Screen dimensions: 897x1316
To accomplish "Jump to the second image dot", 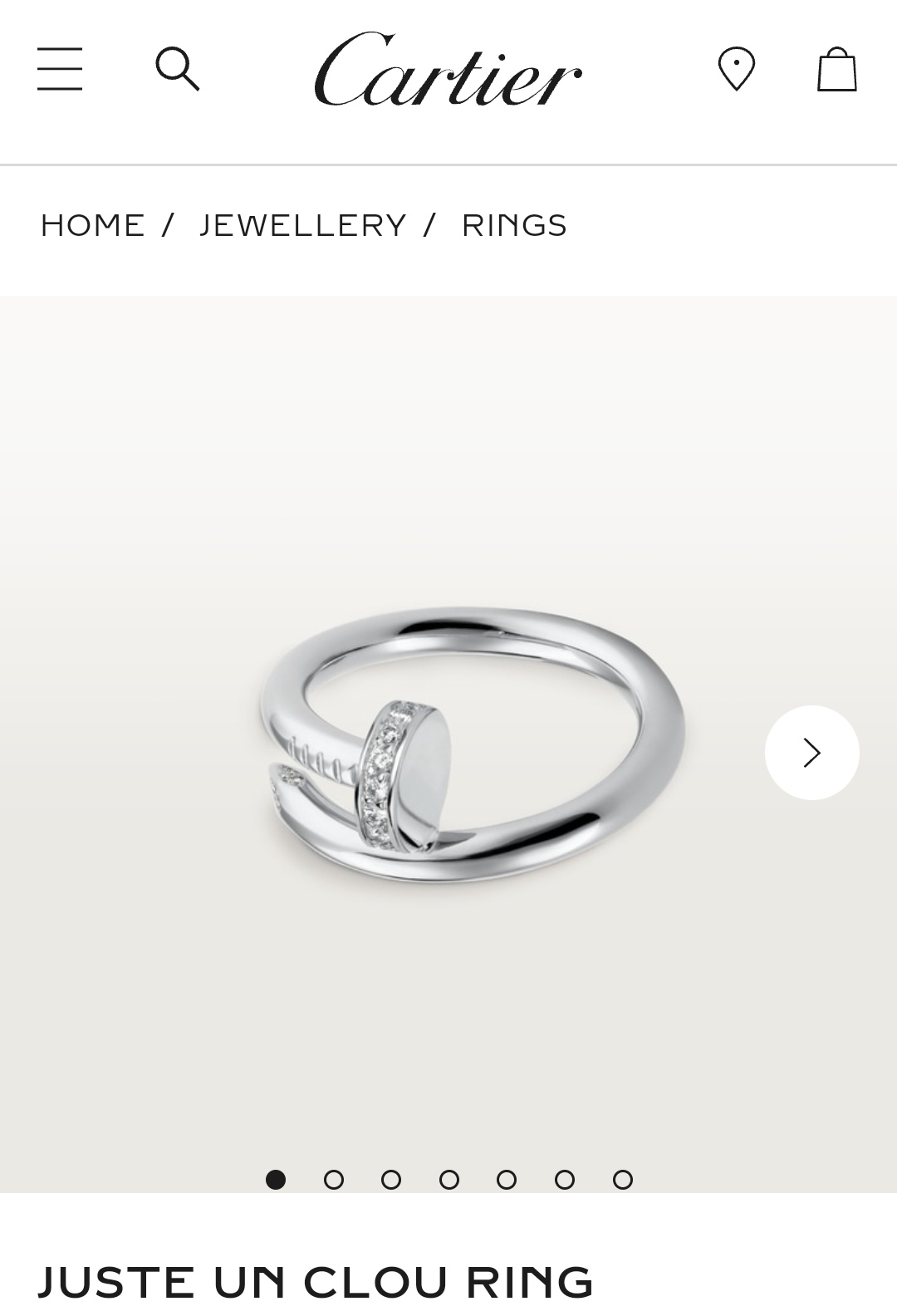I will [334, 1180].
